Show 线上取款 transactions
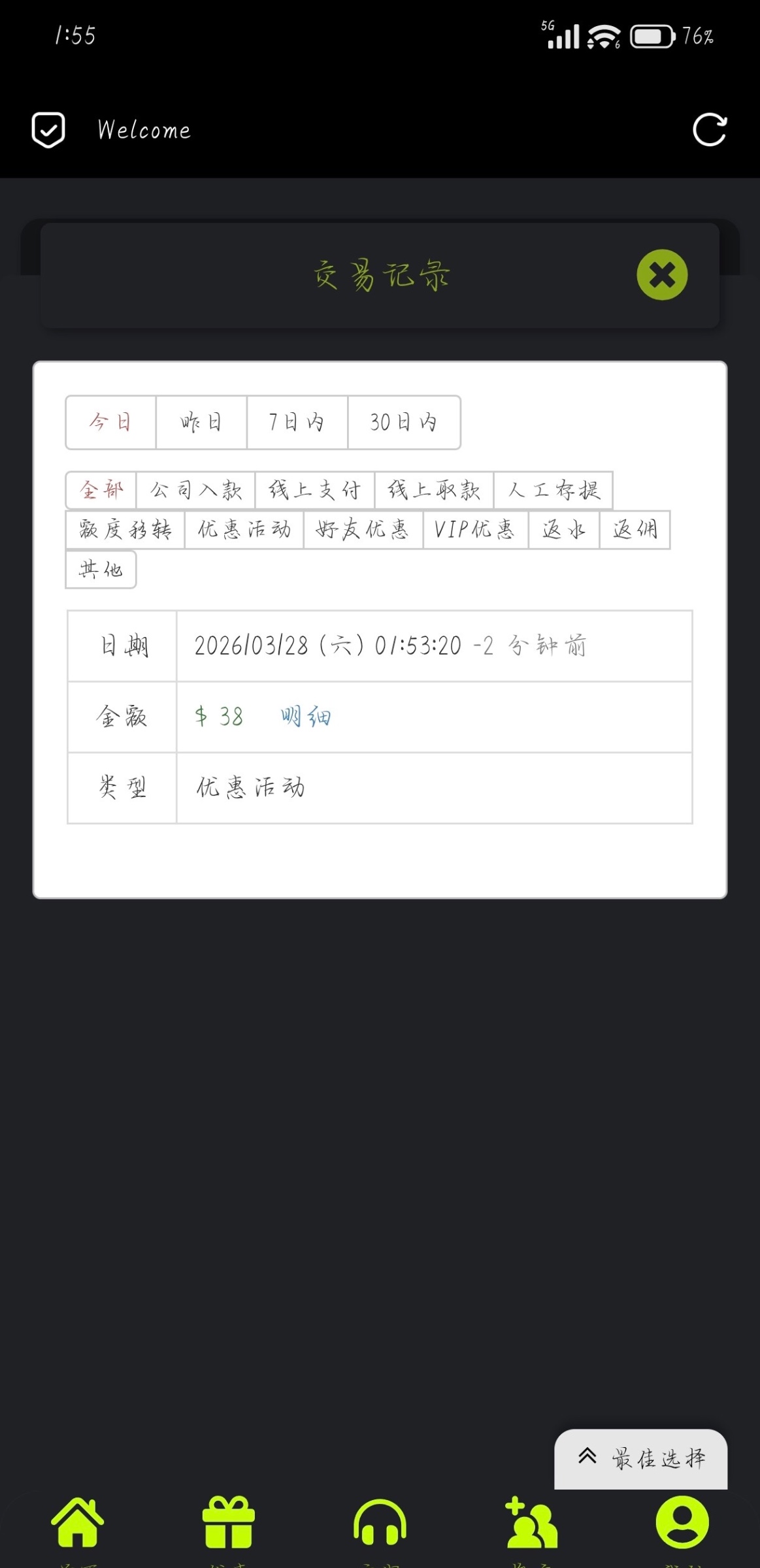 434,490
